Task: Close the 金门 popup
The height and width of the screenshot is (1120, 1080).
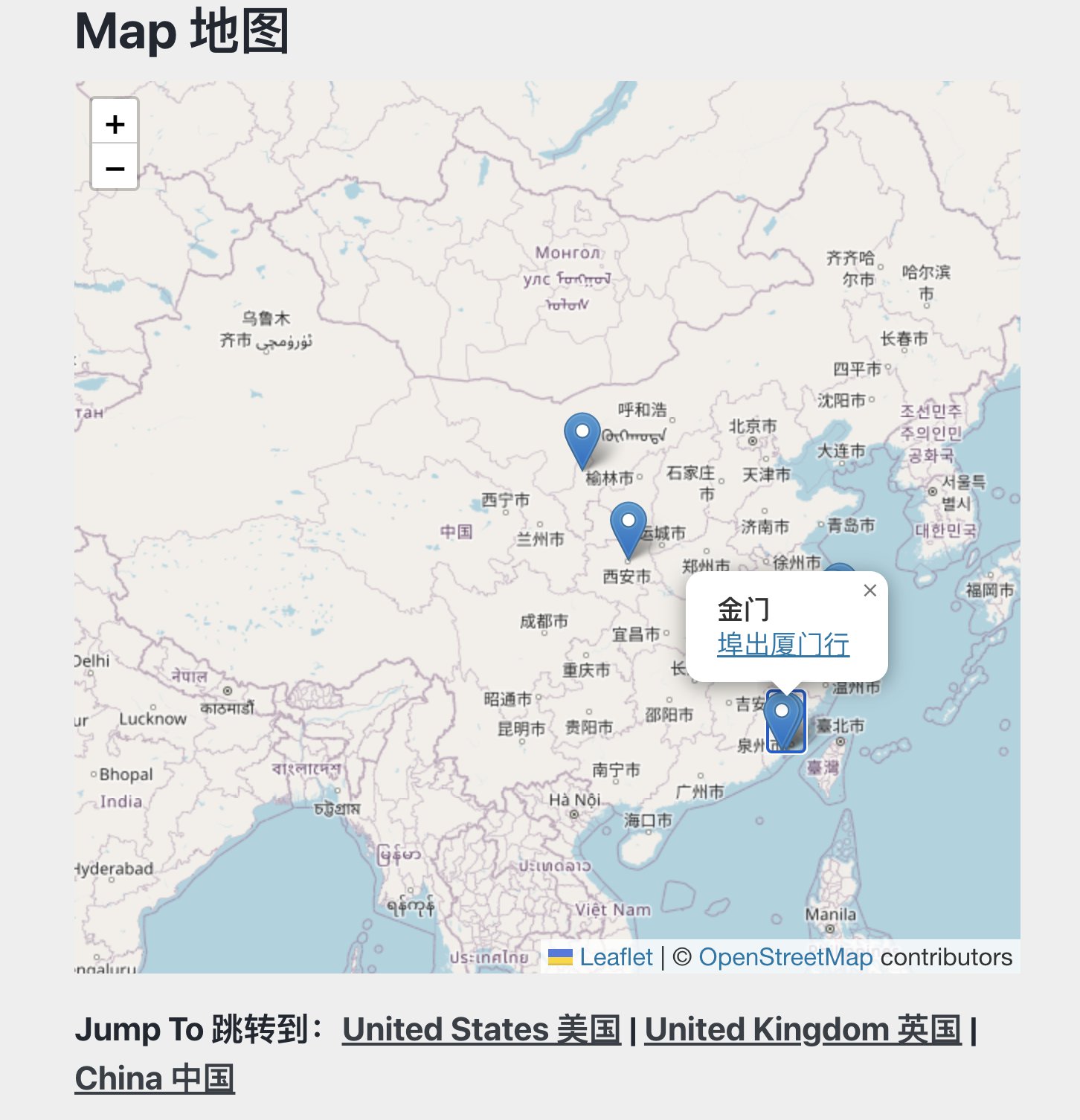Action: click(870, 590)
